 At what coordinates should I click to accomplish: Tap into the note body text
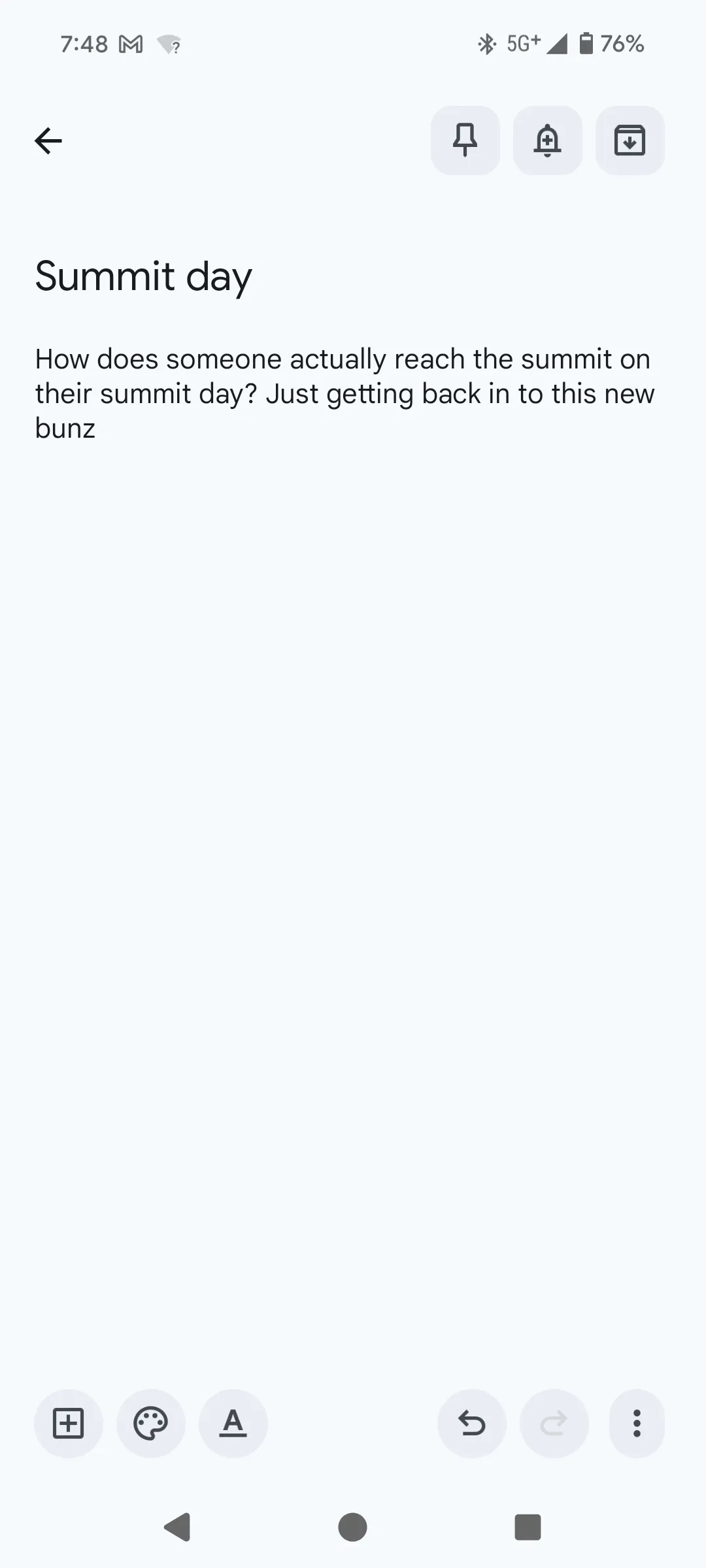click(345, 393)
